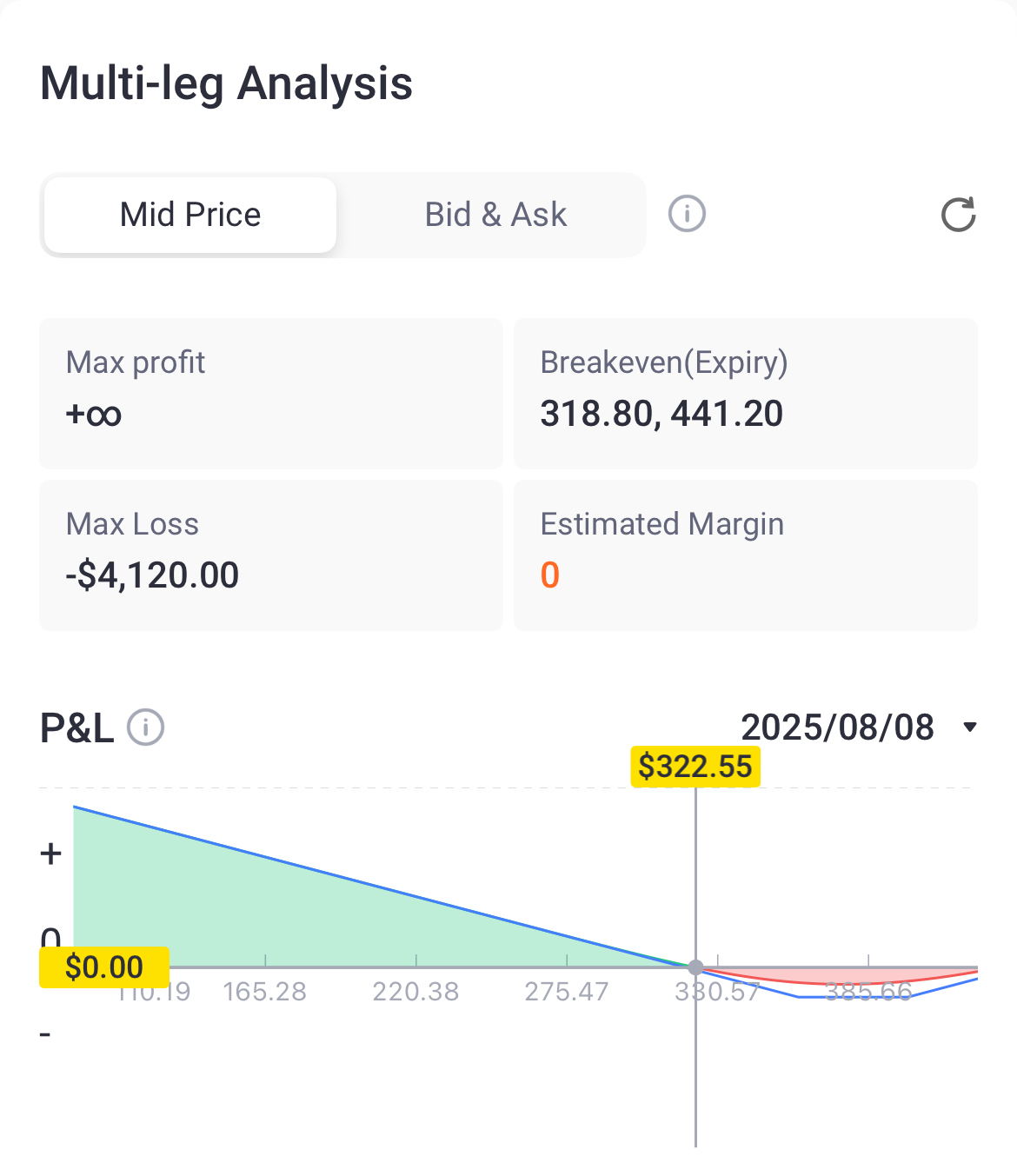
Task: Click the $0.00 P&L label
Action: click(x=104, y=967)
